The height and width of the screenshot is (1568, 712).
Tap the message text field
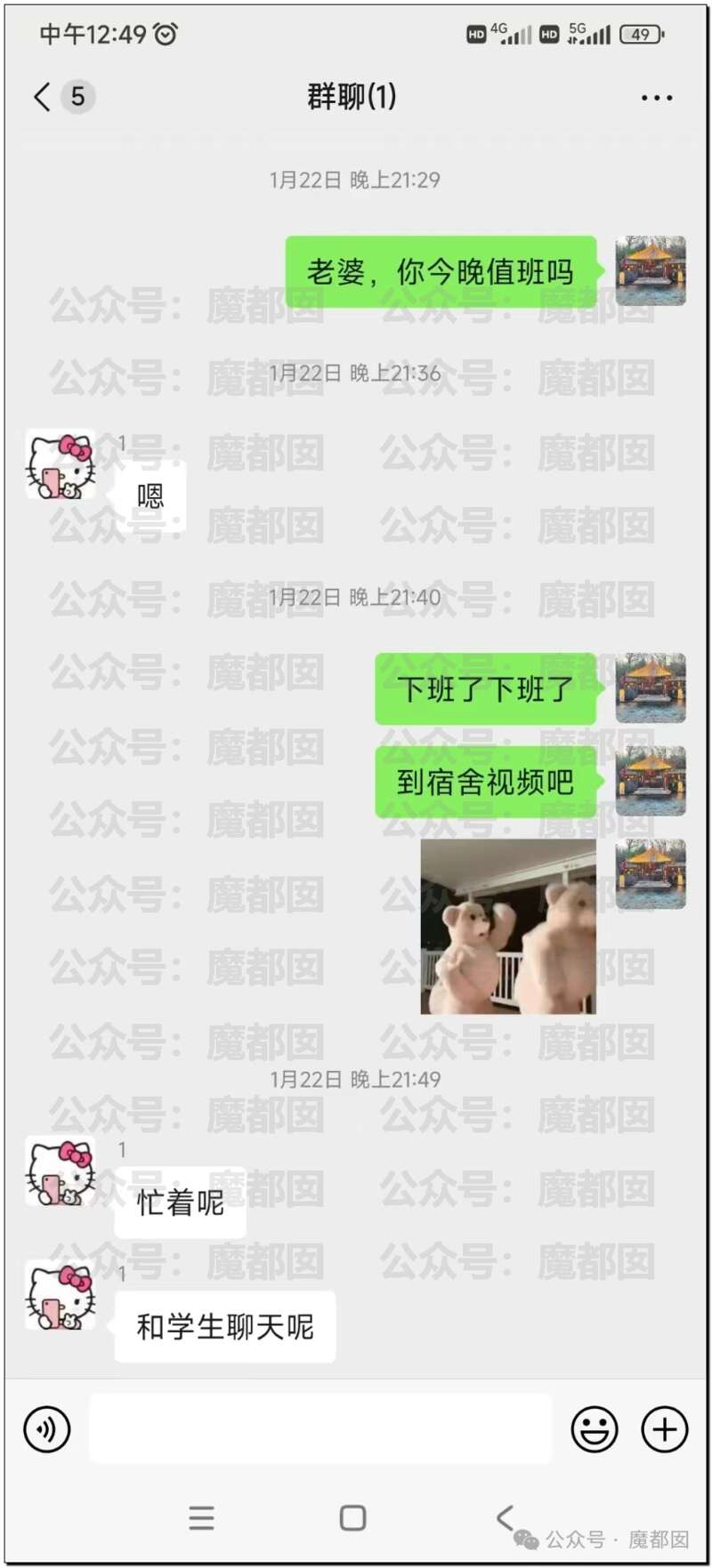click(x=320, y=1429)
